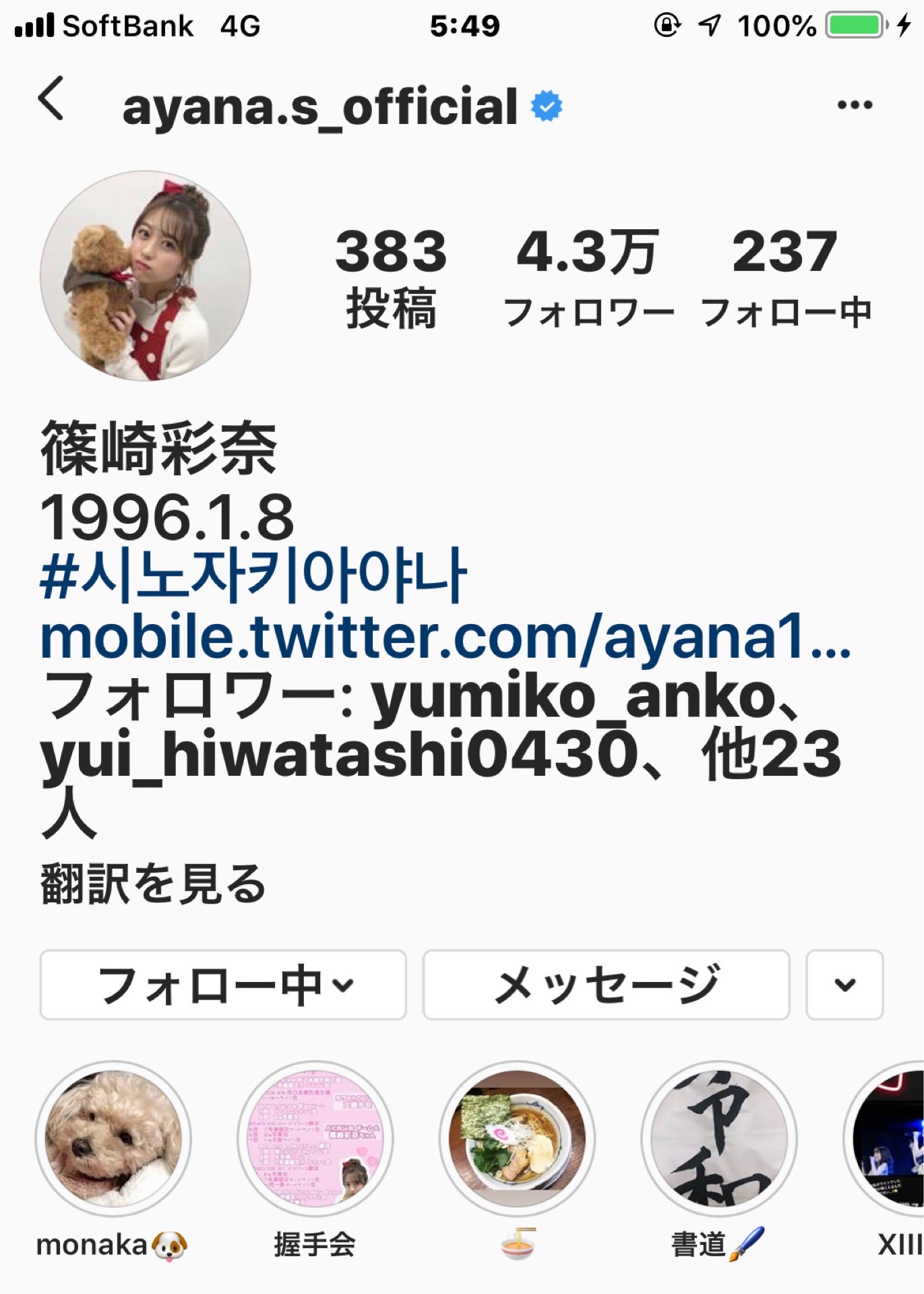The width and height of the screenshot is (924, 1294).
Task: Open the 4.3万 フォロワー followers list
Action: [x=588, y=278]
